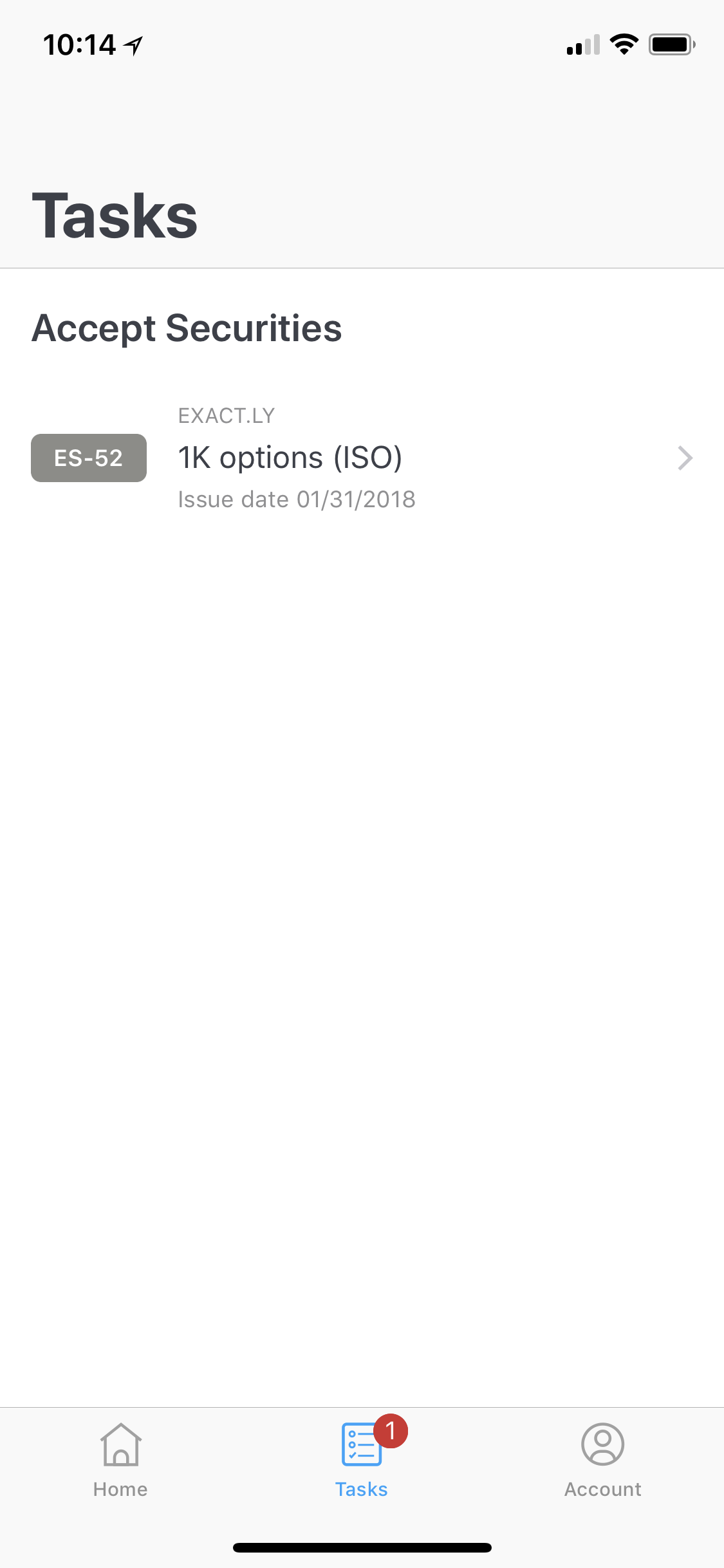This screenshot has width=724, height=1568.
Task: Switch to the Home tab
Action: (x=120, y=1460)
